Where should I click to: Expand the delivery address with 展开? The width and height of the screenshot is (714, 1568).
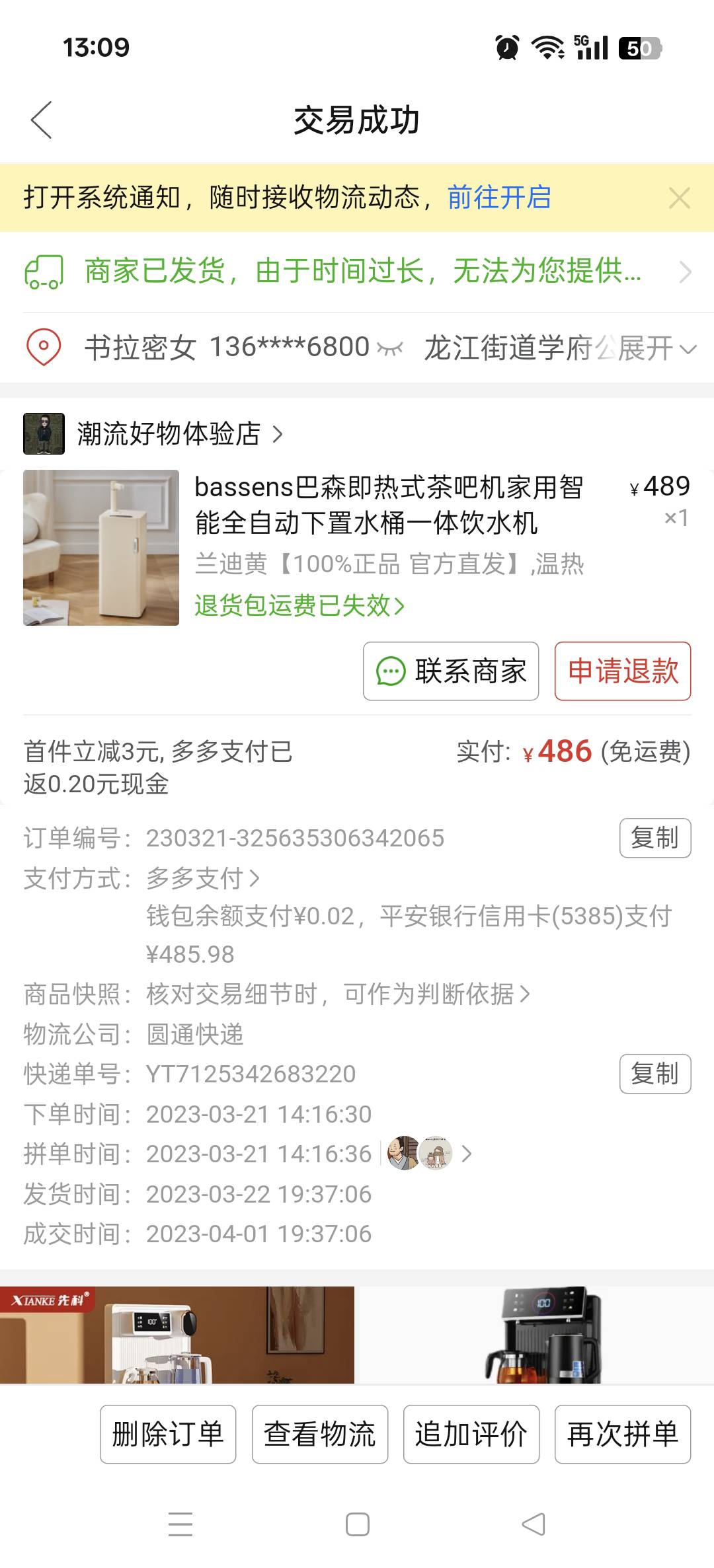tap(657, 348)
